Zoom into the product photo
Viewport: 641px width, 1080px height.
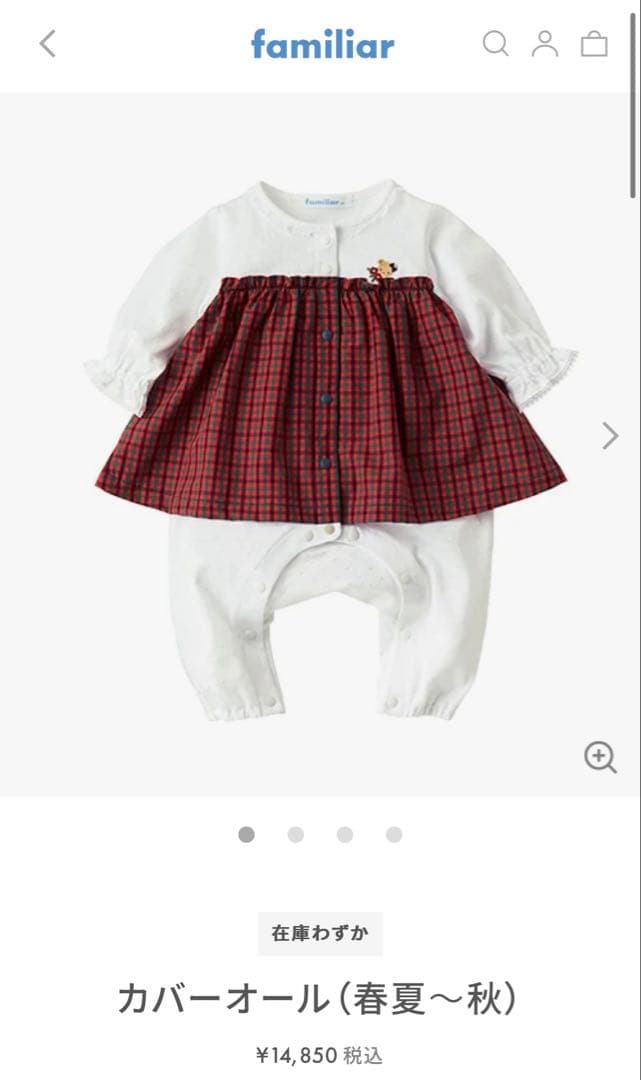(x=600, y=758)
